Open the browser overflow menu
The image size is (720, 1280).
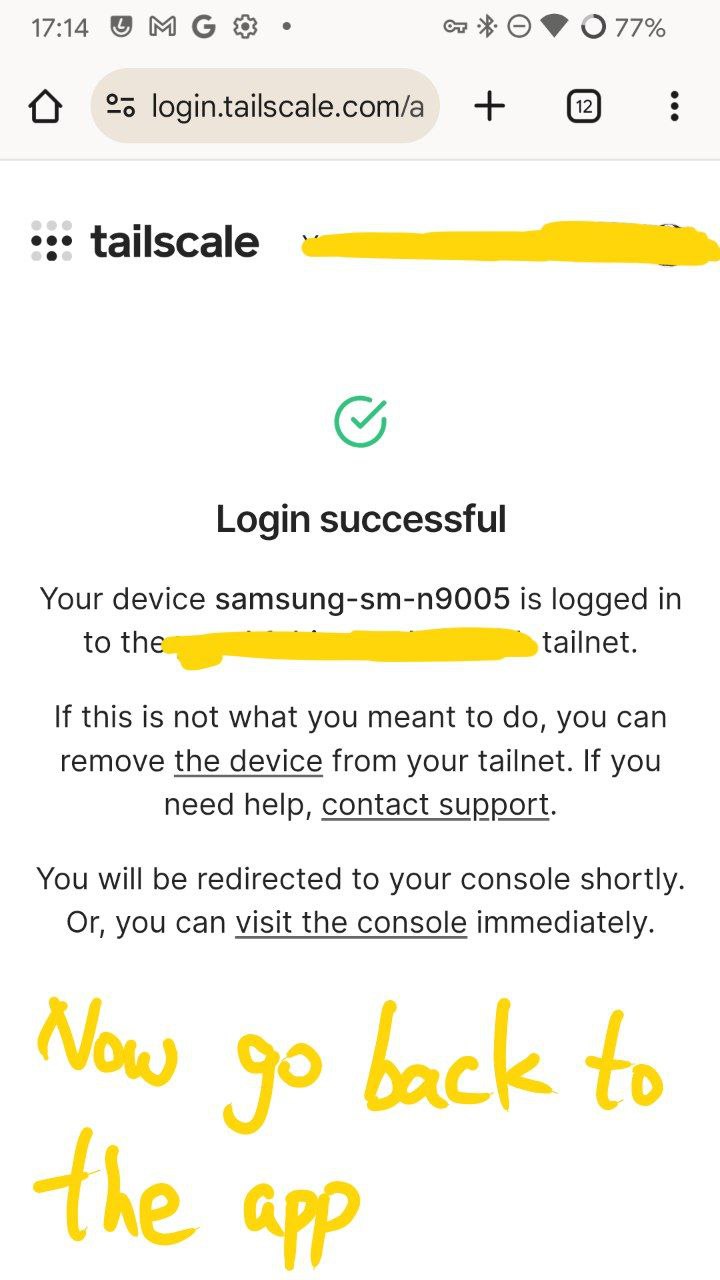(x=675, y=106)
